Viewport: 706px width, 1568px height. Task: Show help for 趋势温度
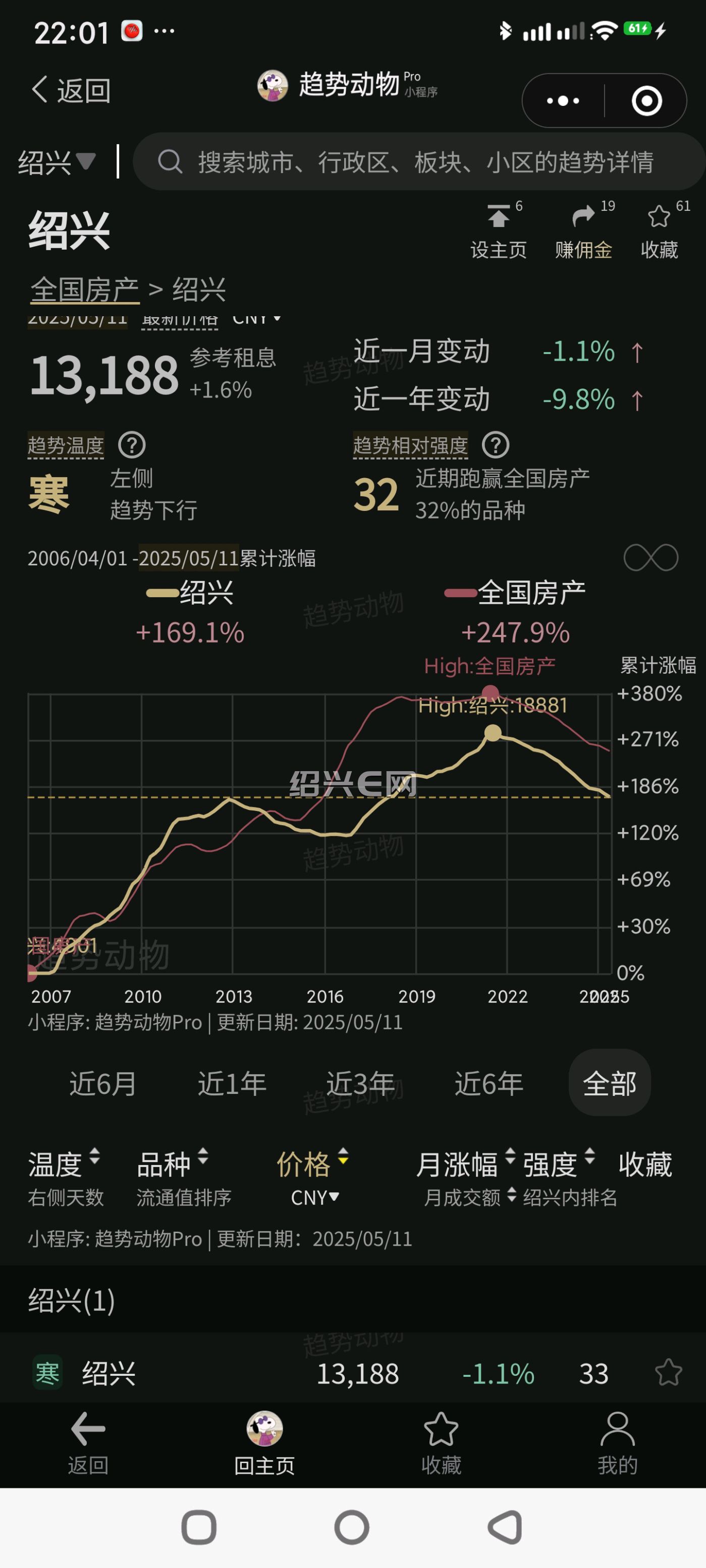pyautogui.click(x=132, y=445)
